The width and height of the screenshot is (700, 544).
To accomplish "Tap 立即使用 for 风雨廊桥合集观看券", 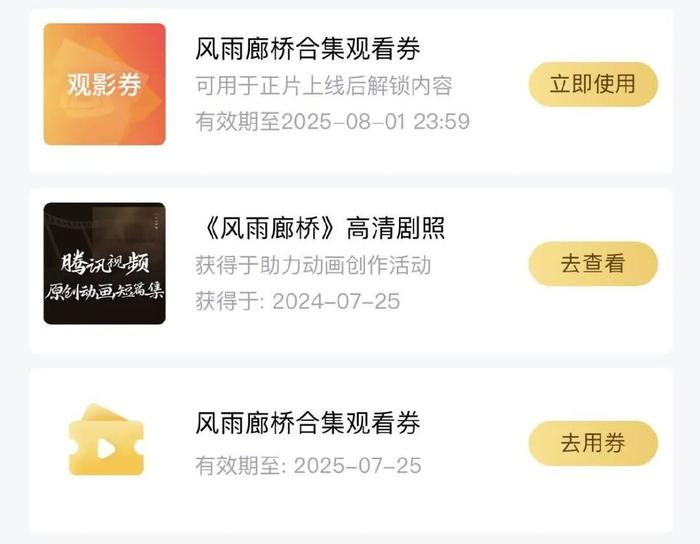I will pyautogui.click(x=592, y=84).
